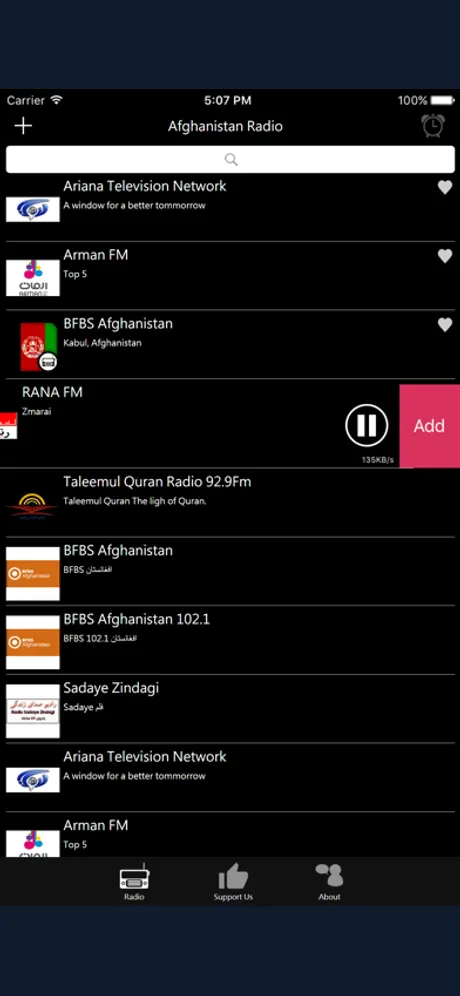Open the alarm clock timer
This screenshot has width=460, height=996.
click(x=433, y=126)
